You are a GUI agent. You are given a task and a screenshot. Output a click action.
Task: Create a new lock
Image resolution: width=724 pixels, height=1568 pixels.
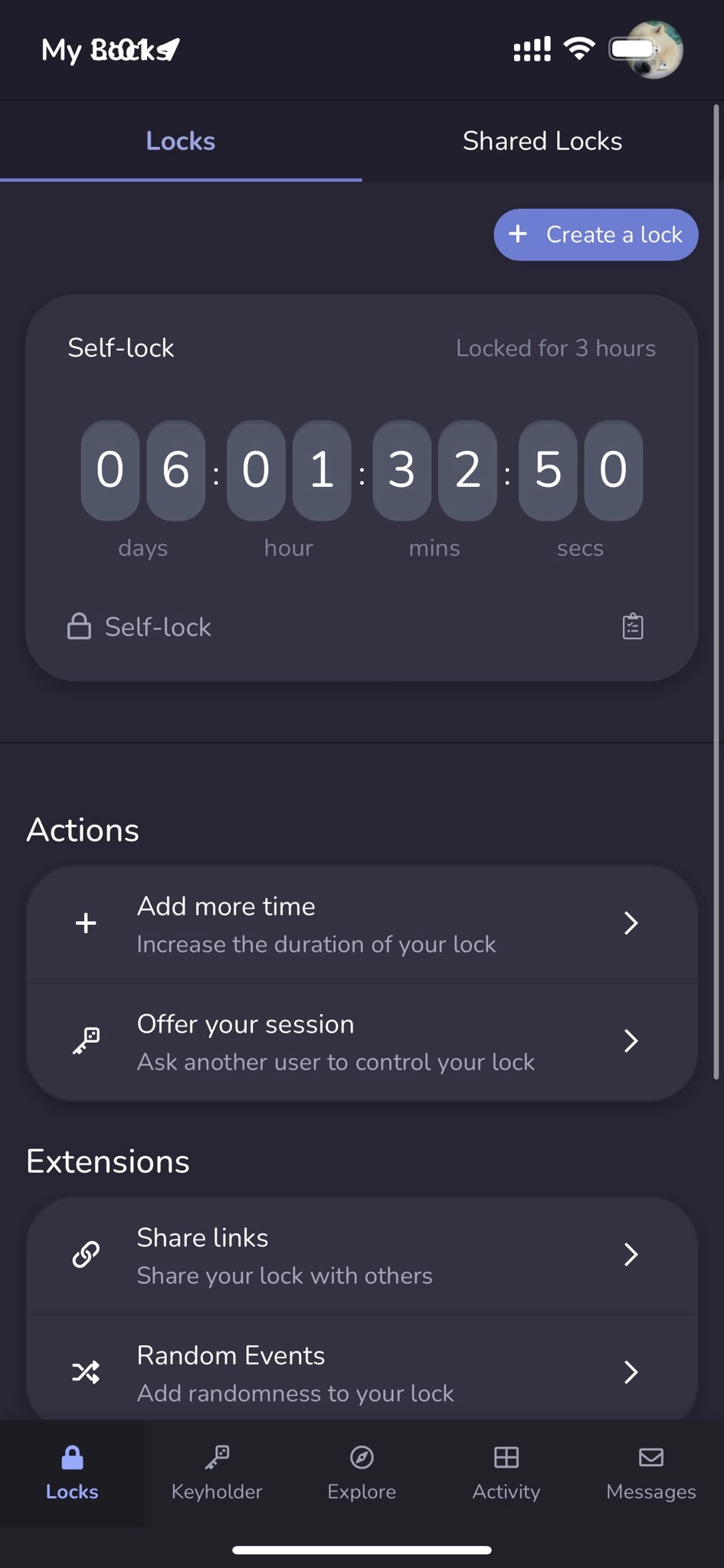596,234
